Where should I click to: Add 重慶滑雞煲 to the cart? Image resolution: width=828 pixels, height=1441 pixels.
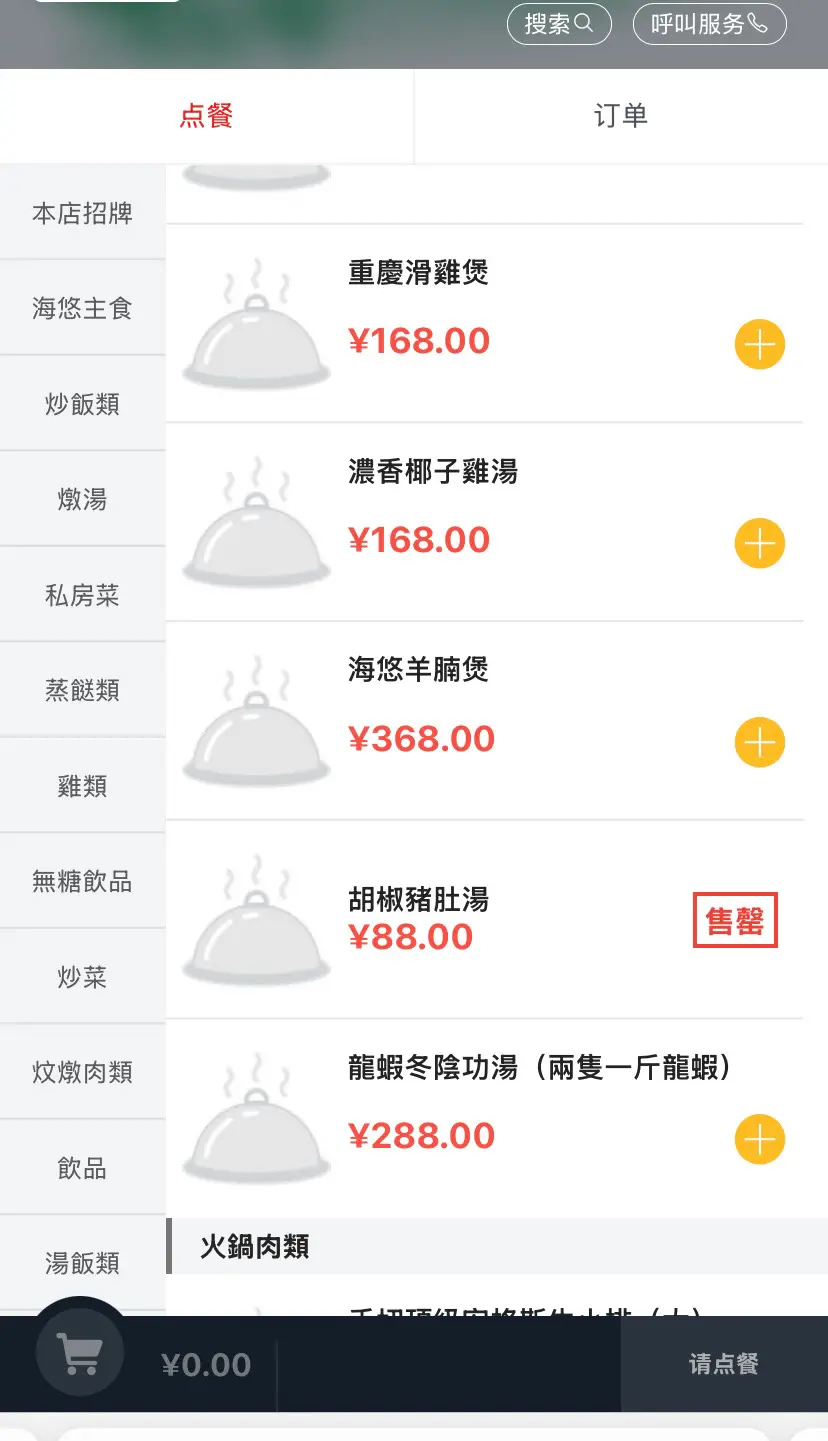pos(760,345)
